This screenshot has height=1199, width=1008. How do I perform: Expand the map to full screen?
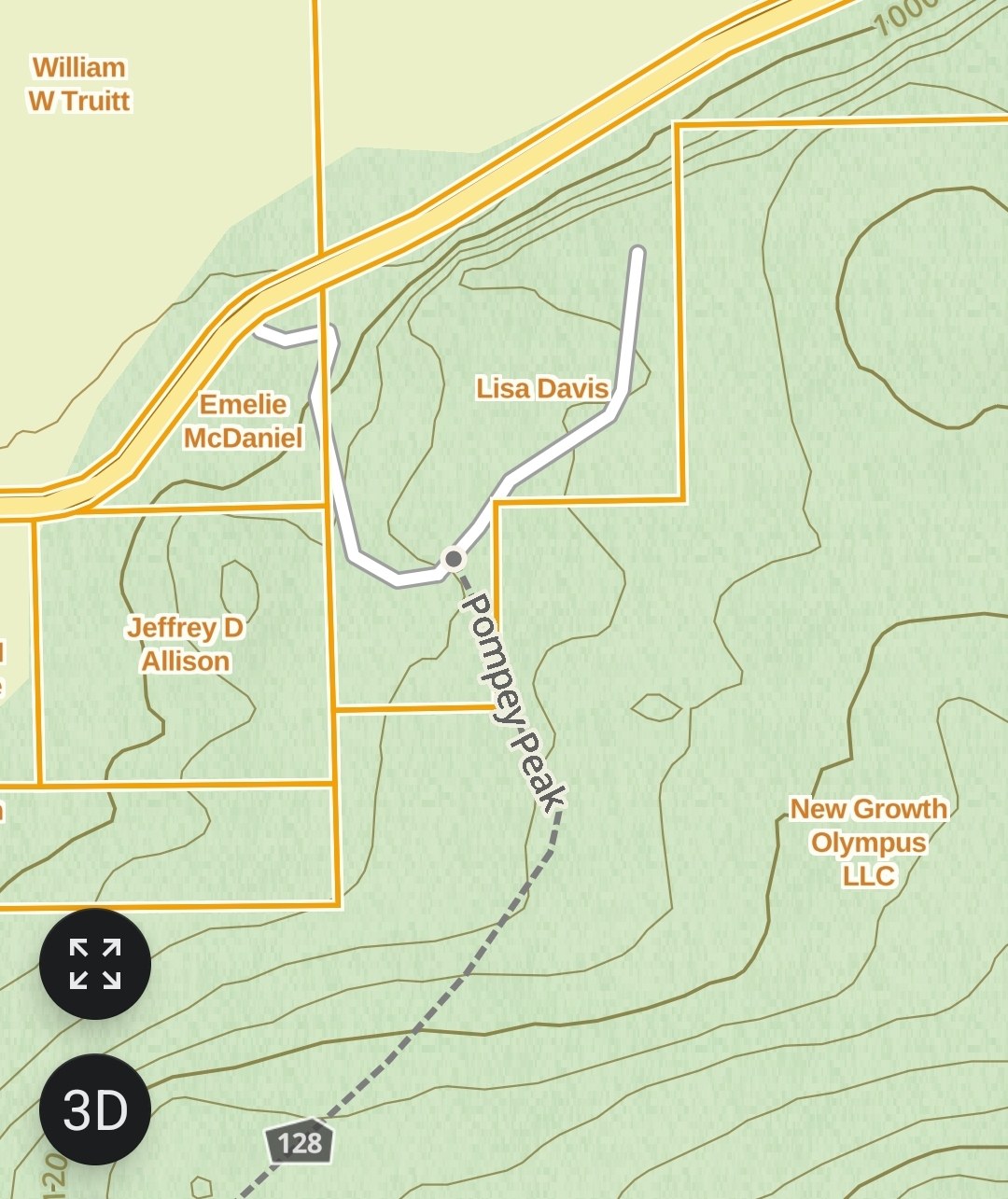pos(95,964)
